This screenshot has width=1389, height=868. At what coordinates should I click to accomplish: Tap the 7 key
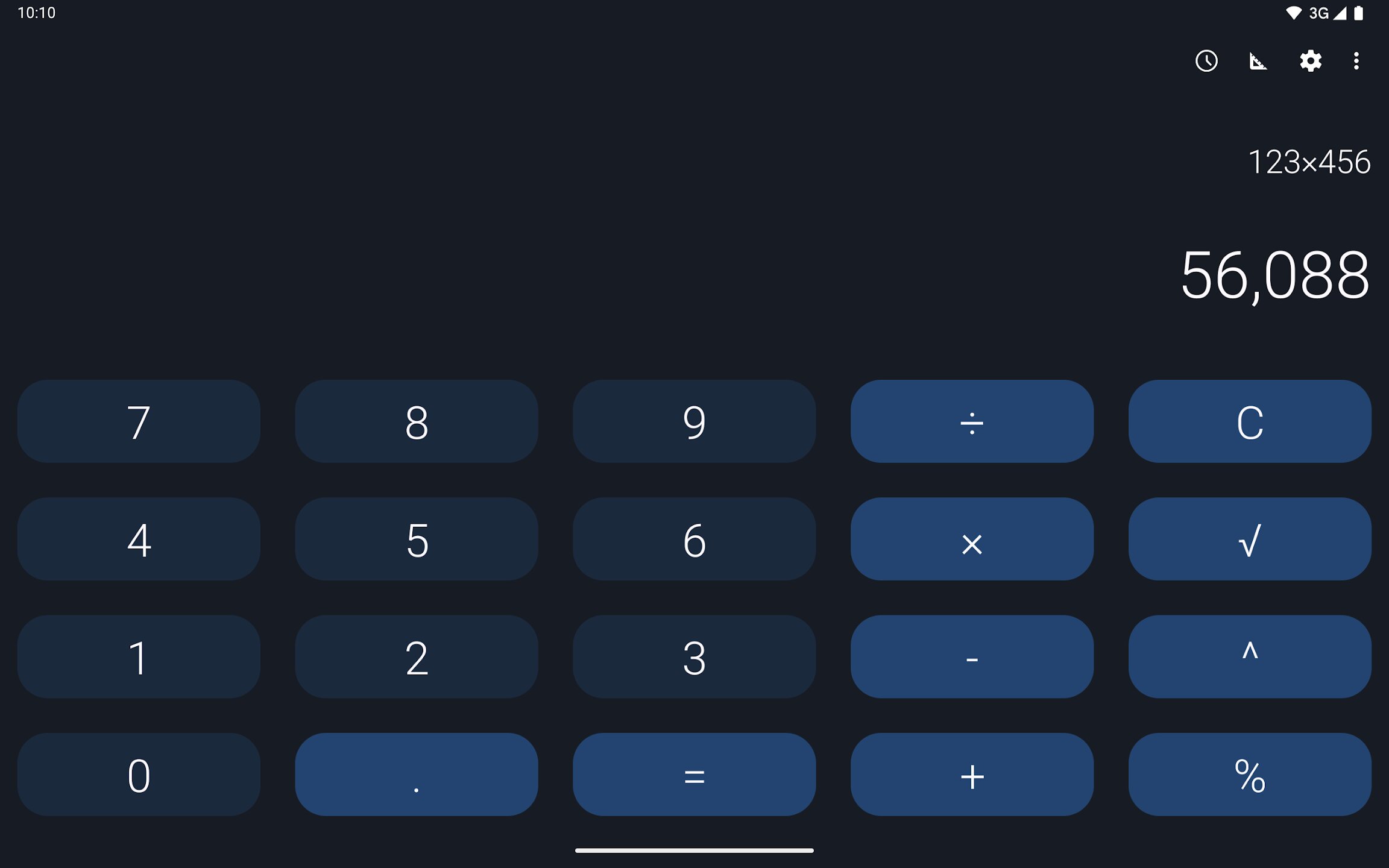pyautogui.click(x=139, y=421)
